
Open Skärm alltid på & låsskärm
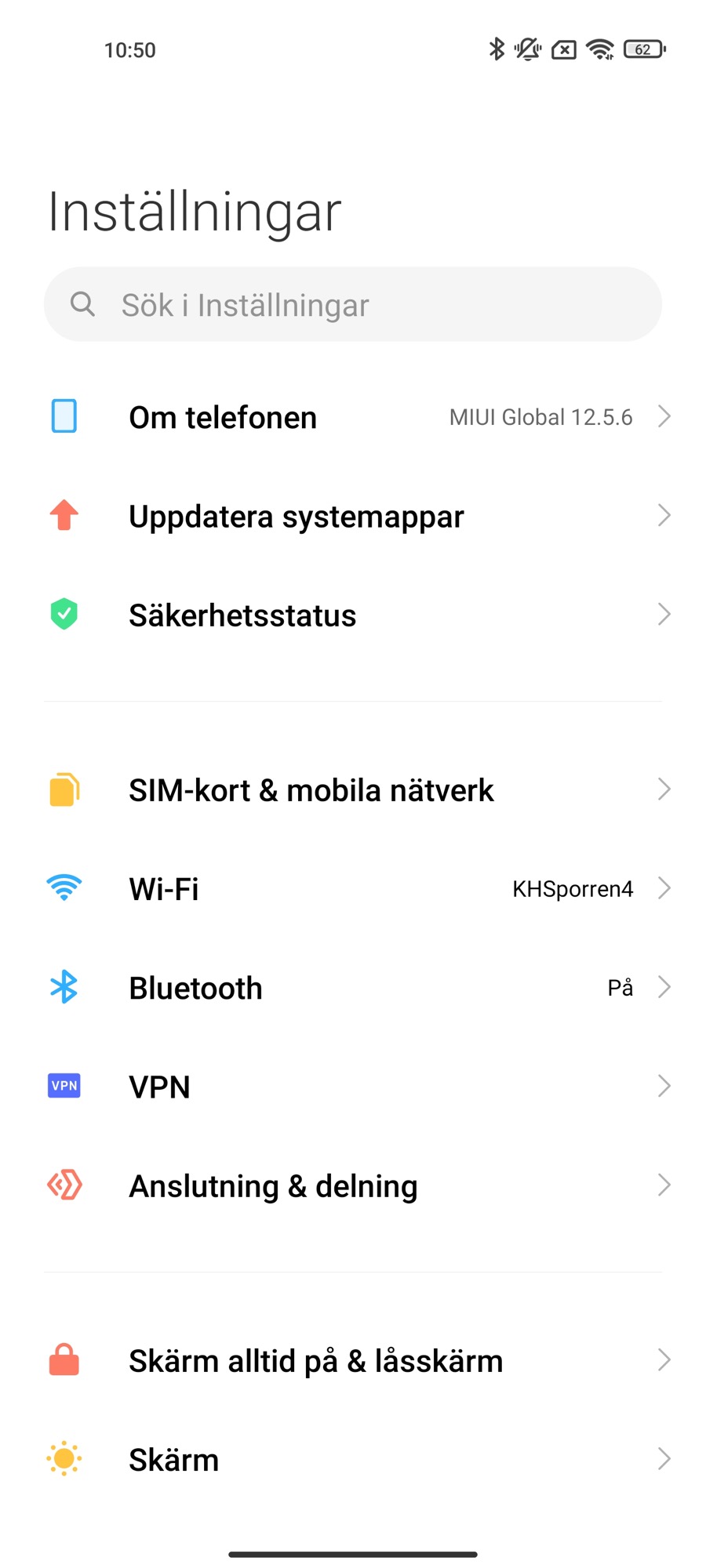click(353, 1360)
